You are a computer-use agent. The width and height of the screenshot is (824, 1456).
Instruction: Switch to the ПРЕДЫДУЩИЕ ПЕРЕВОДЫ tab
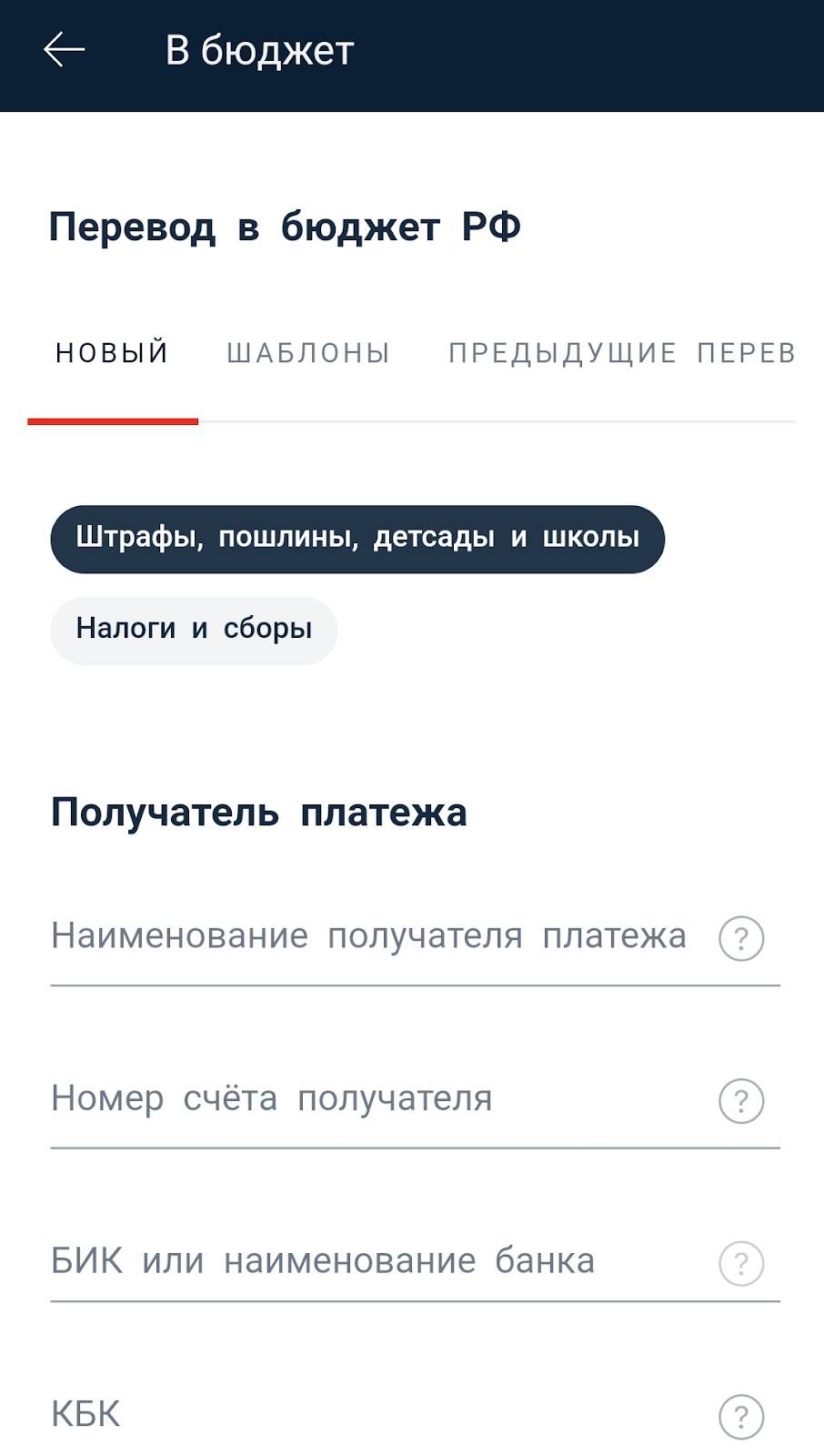pyautogui.click(x=621, y=353)
